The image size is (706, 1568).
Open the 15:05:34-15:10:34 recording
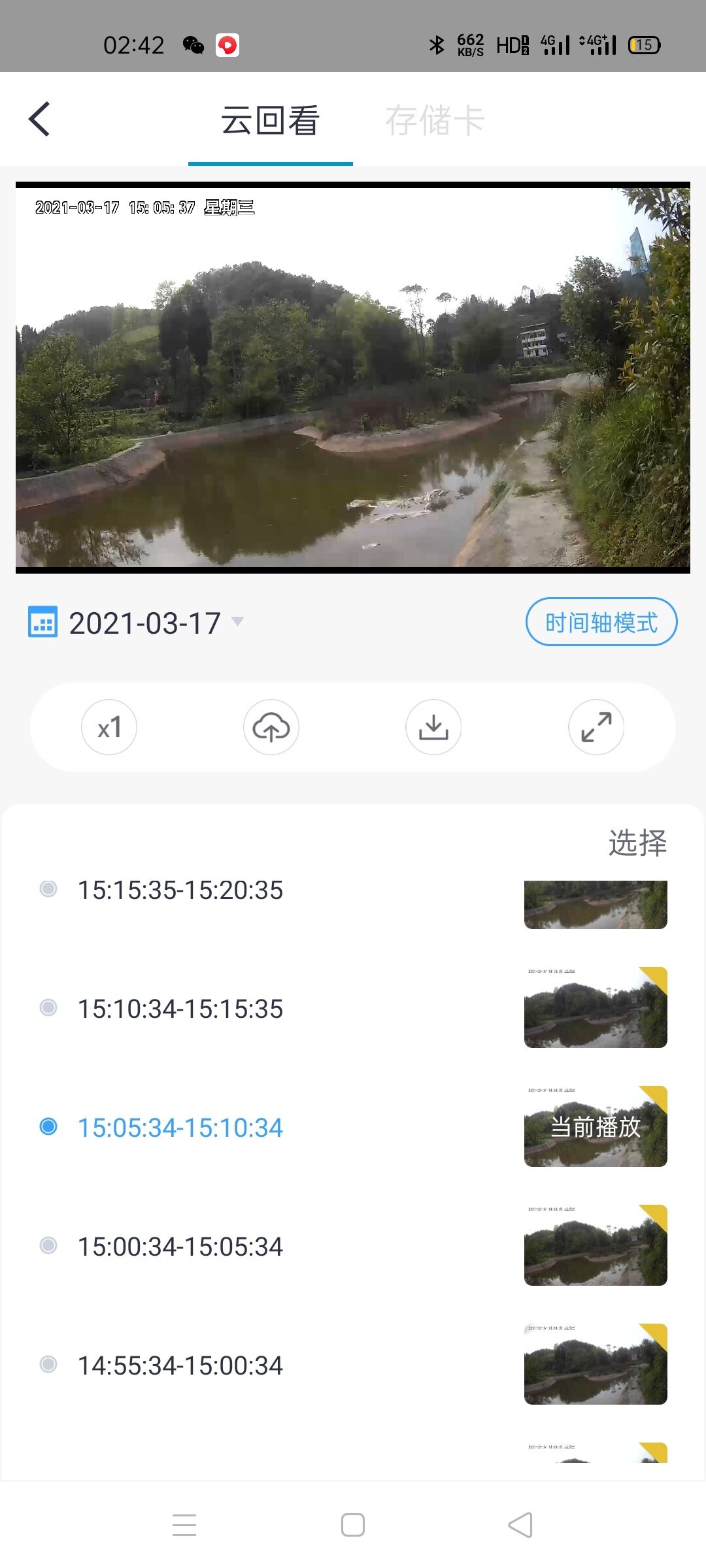180,1128
